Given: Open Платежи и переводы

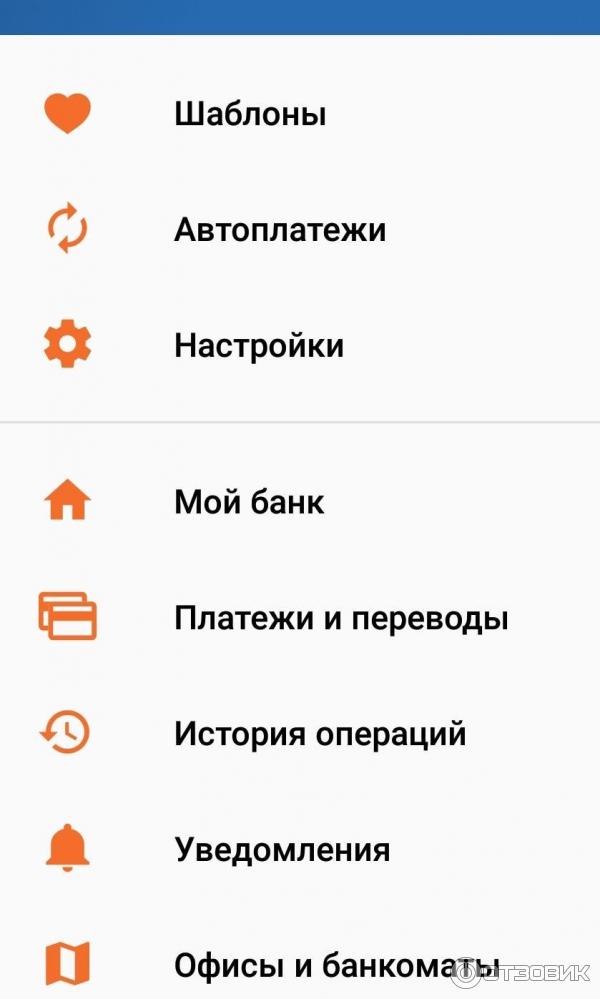Looking at the screenshot, I should tap(340, 618).
